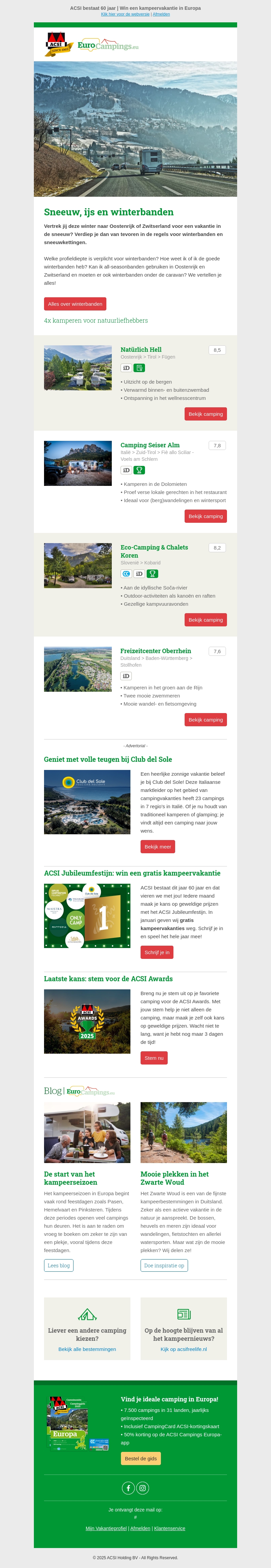View Eco-Camping & Chalets Koren via 'Bekijk camping'
This screenshot has height=1568, width=271.
205,620
